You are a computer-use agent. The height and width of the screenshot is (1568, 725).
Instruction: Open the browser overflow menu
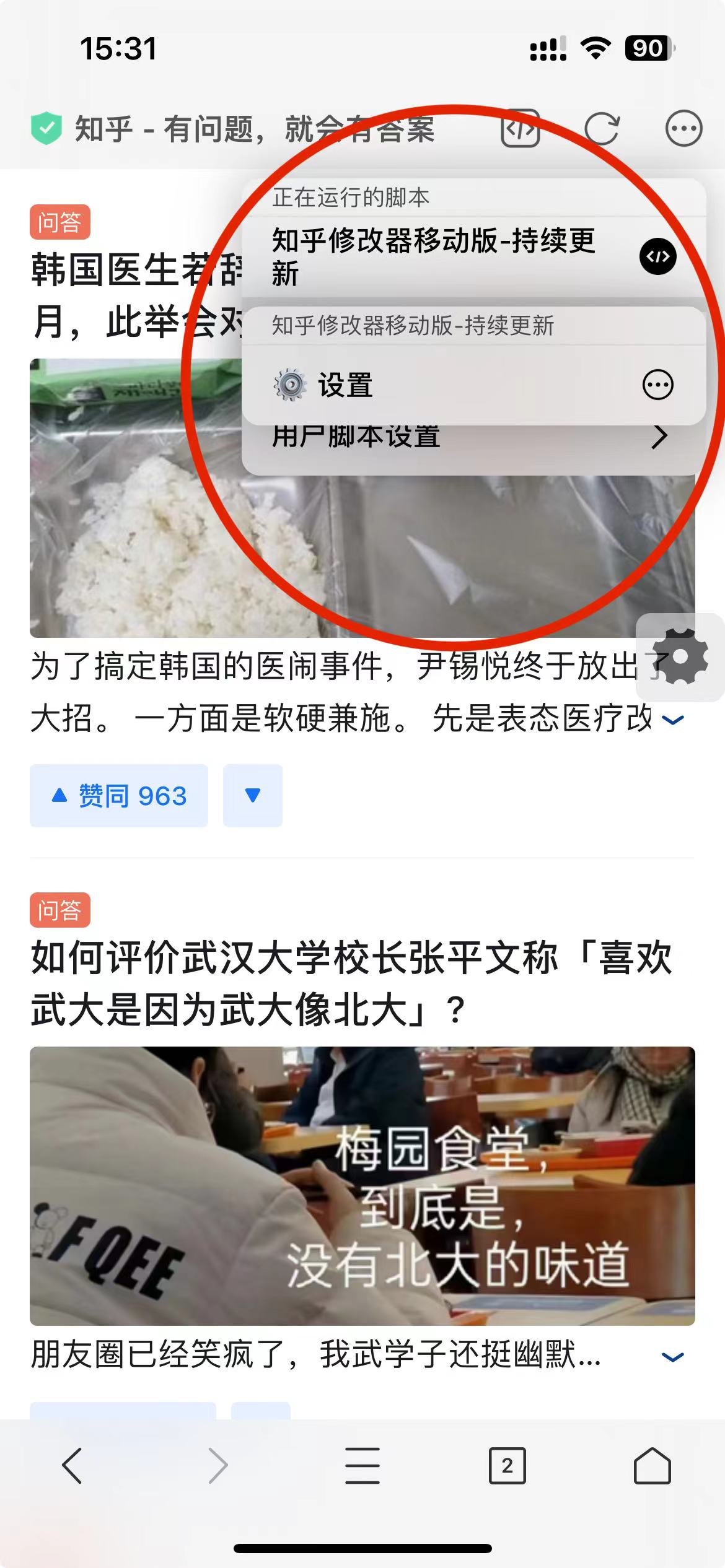(683, 129)
